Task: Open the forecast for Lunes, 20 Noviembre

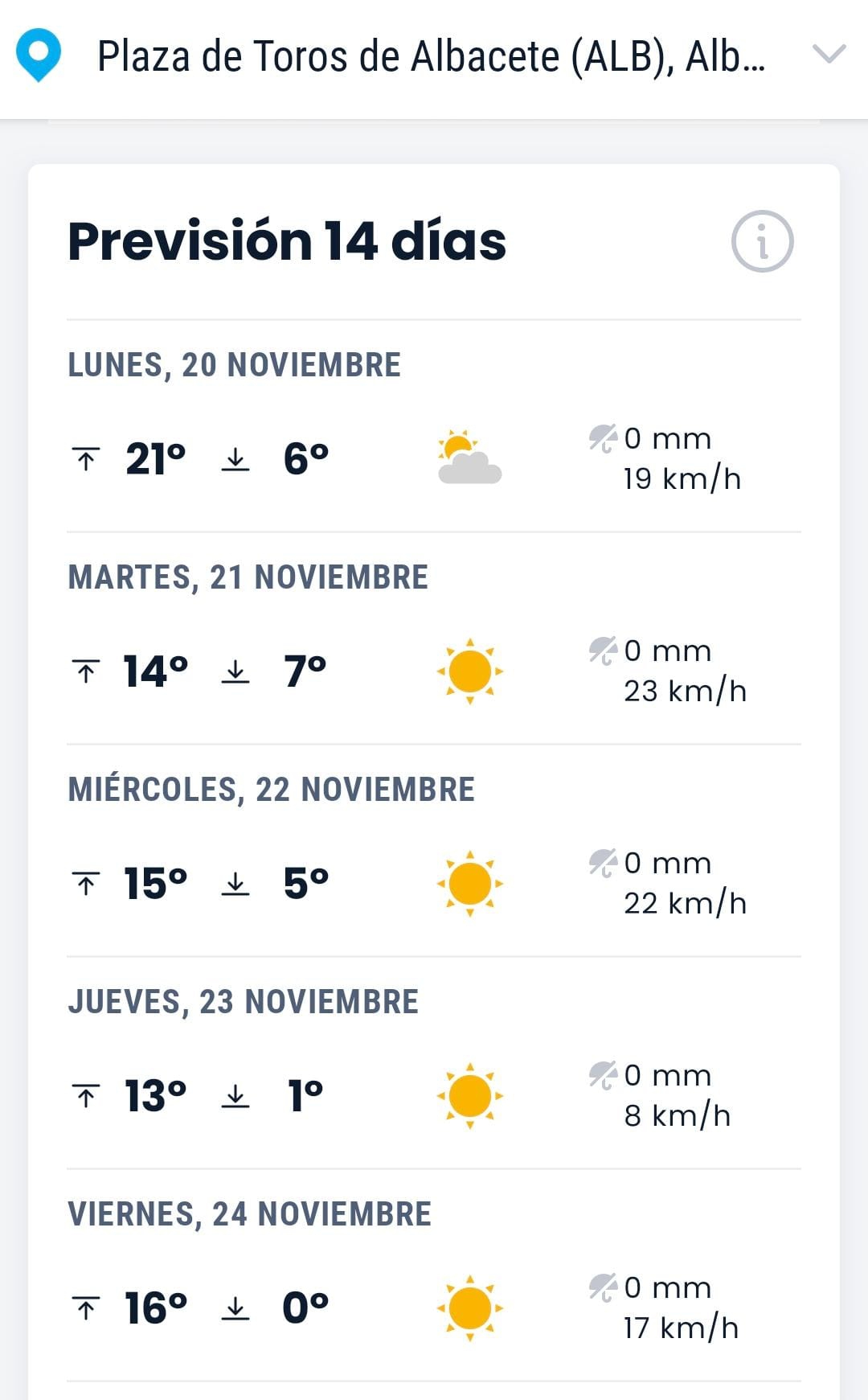Action: (434, 426)
